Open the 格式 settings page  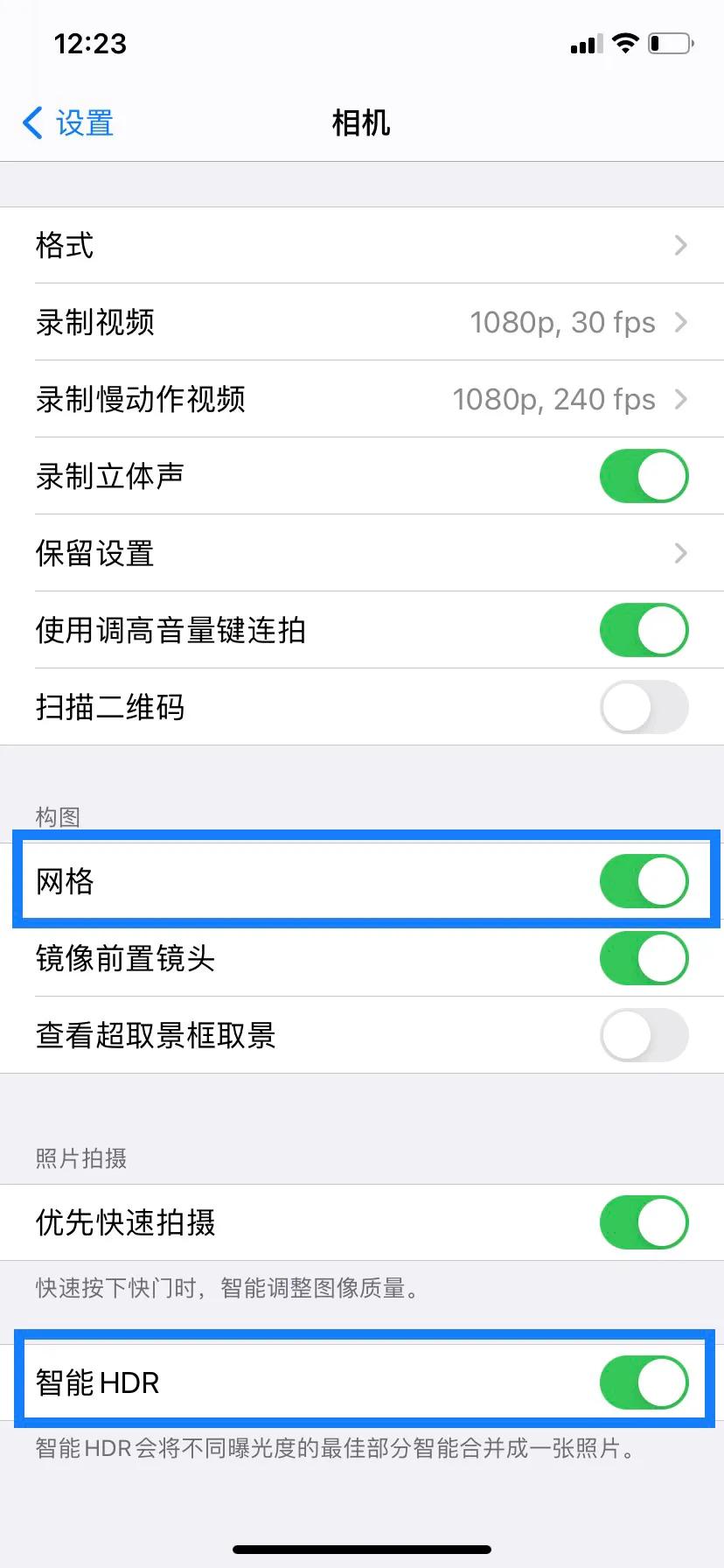coord(362,246)
